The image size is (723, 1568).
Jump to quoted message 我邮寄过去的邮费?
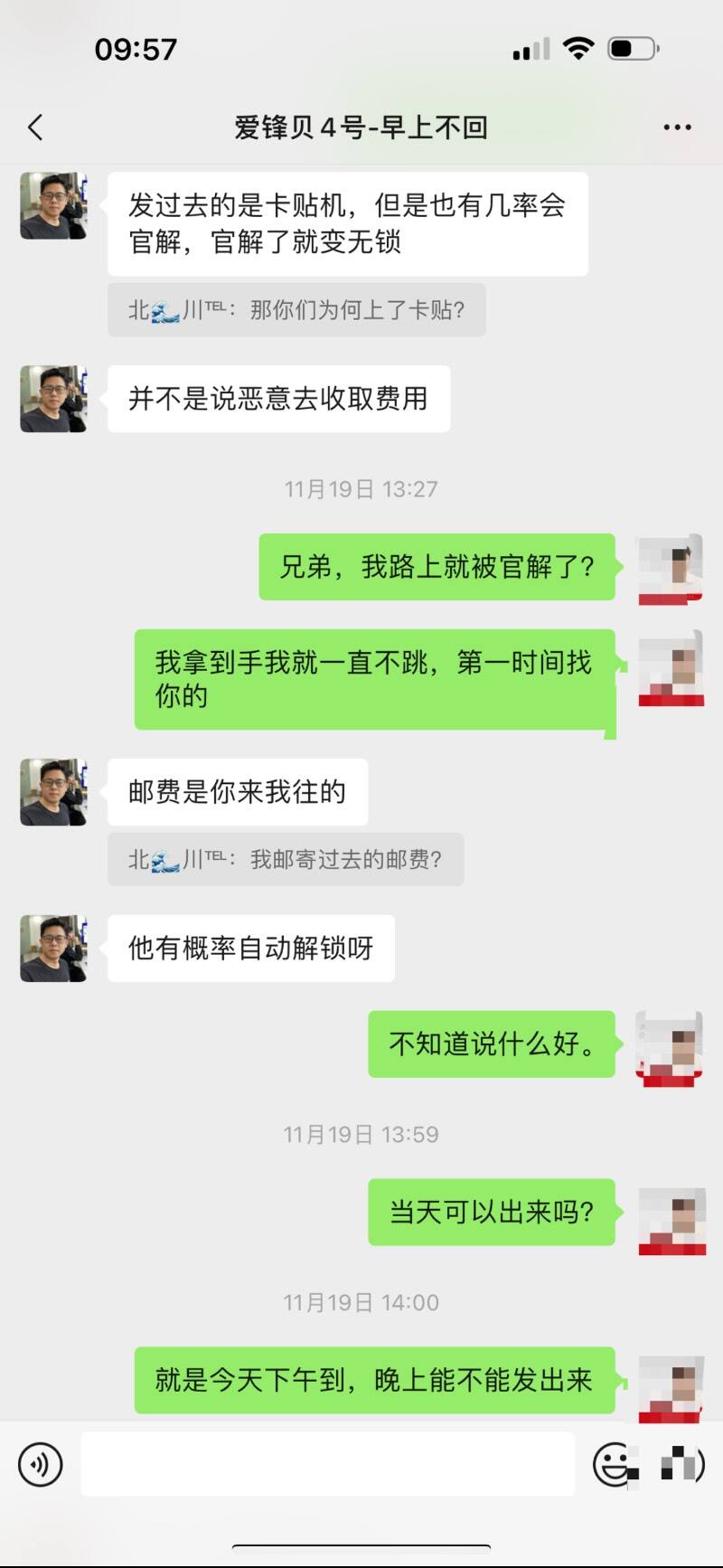point(285,859)
